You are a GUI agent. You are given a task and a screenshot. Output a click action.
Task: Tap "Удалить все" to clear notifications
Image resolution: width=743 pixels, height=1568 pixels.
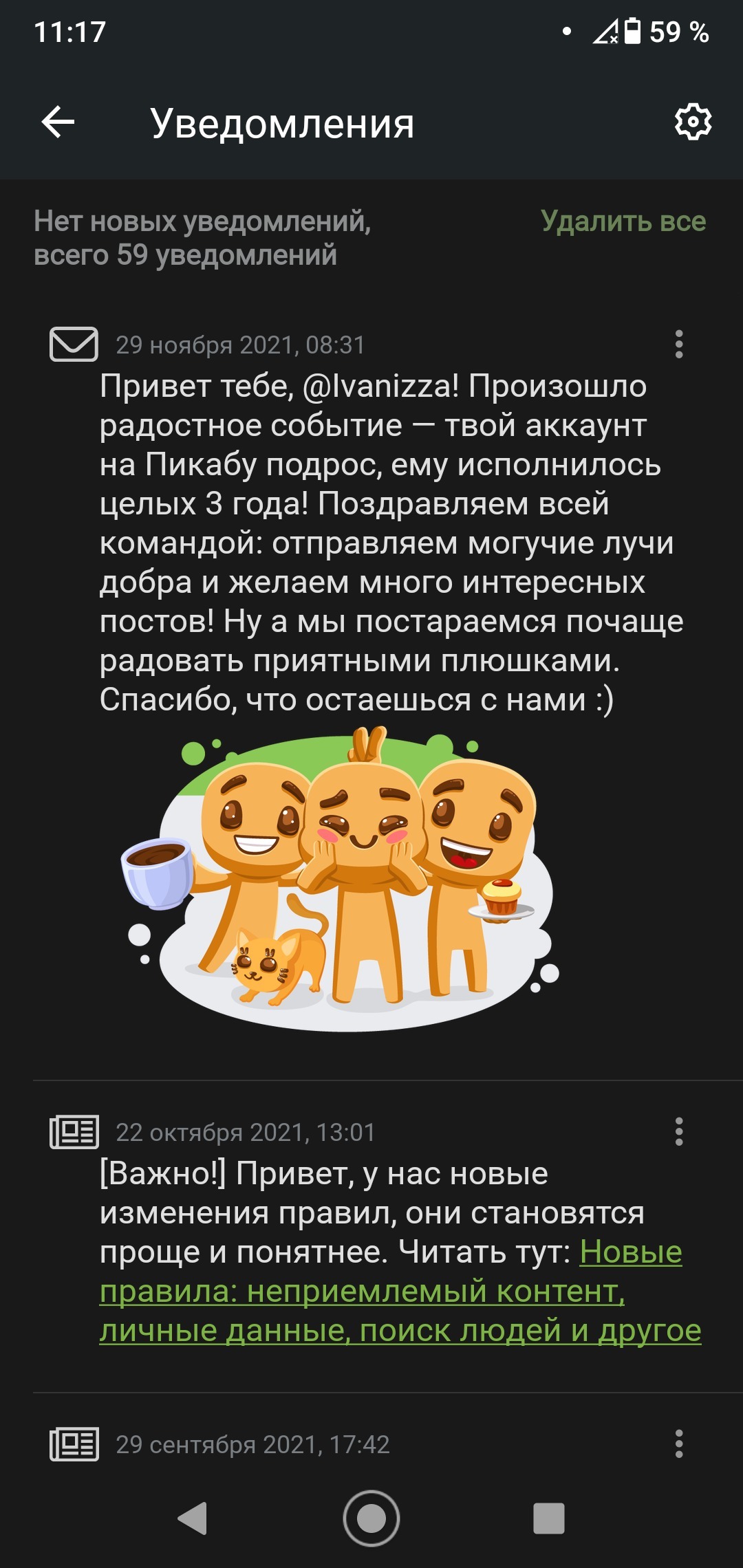(x=623, y=221)
